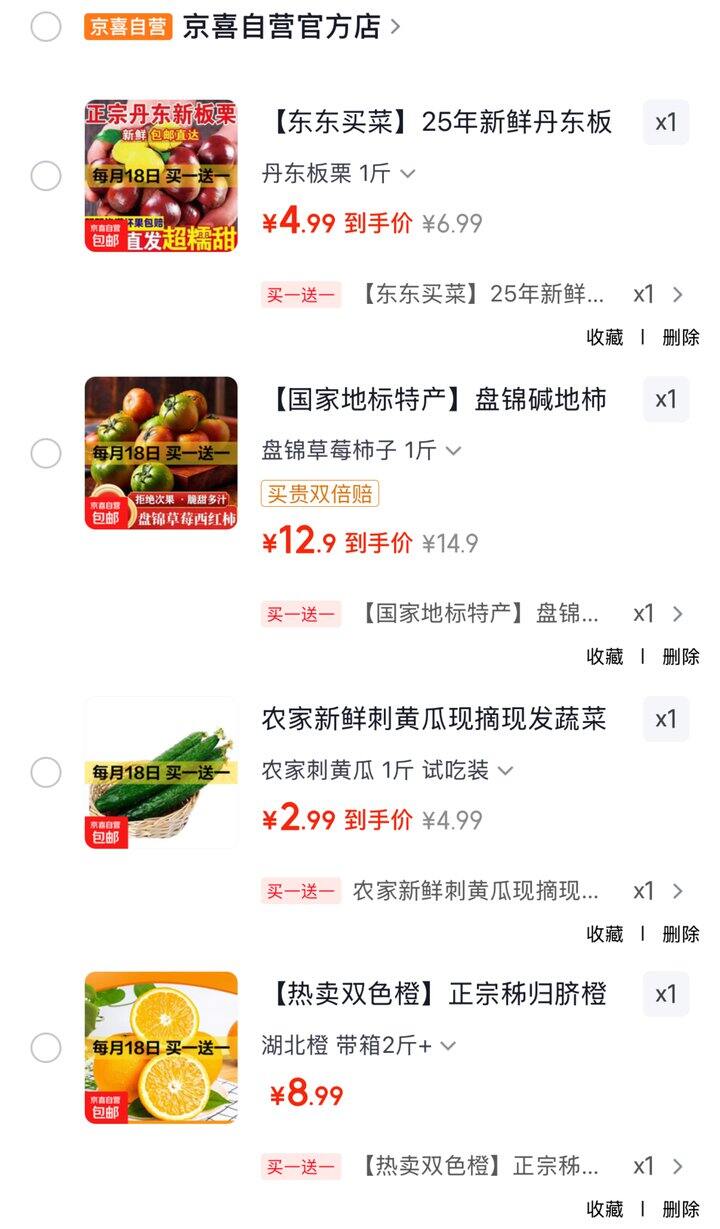Select the 盘锦碱地柿 tomato item
This screenshot has width=720, height=1229.
(46, 453)
